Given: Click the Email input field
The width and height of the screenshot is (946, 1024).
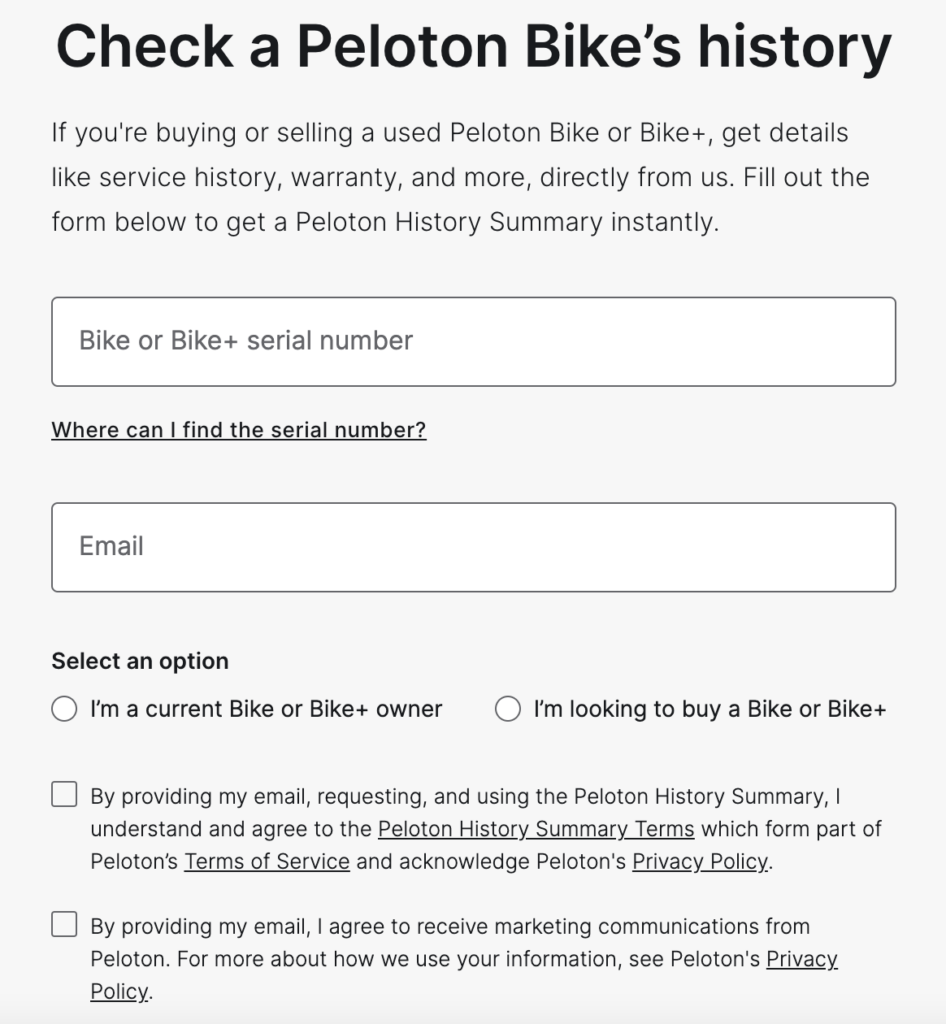Looking at the screenshot, I should 473,546.
